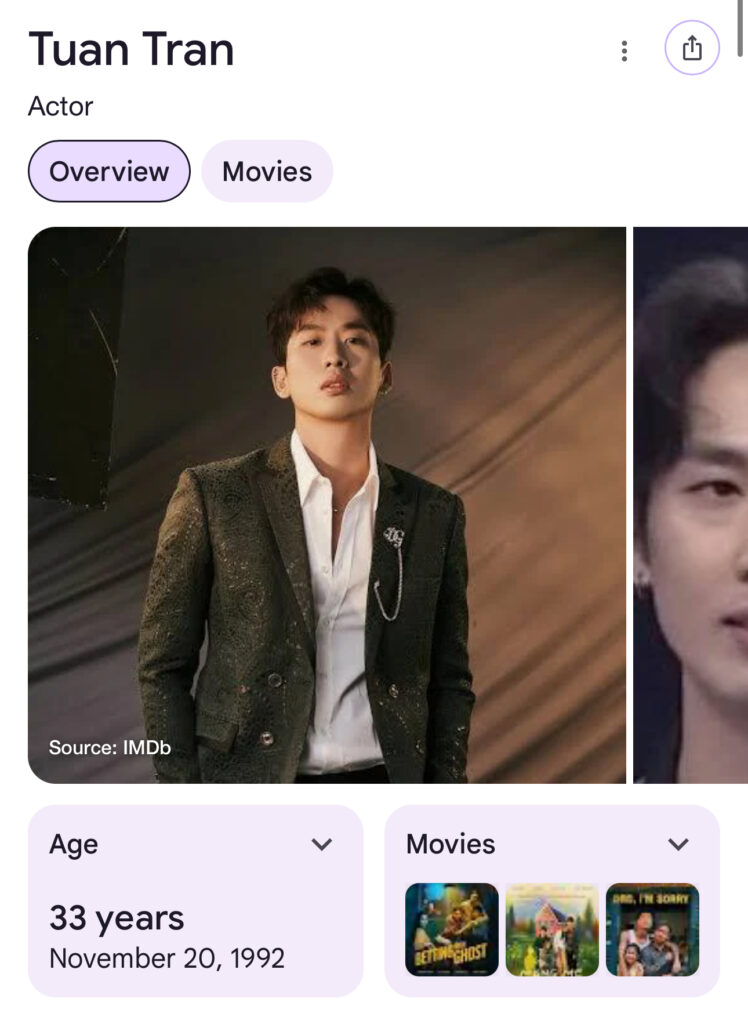Select the Overview chip
This screenshot has height=1024, width=748.
pos(109,171)
